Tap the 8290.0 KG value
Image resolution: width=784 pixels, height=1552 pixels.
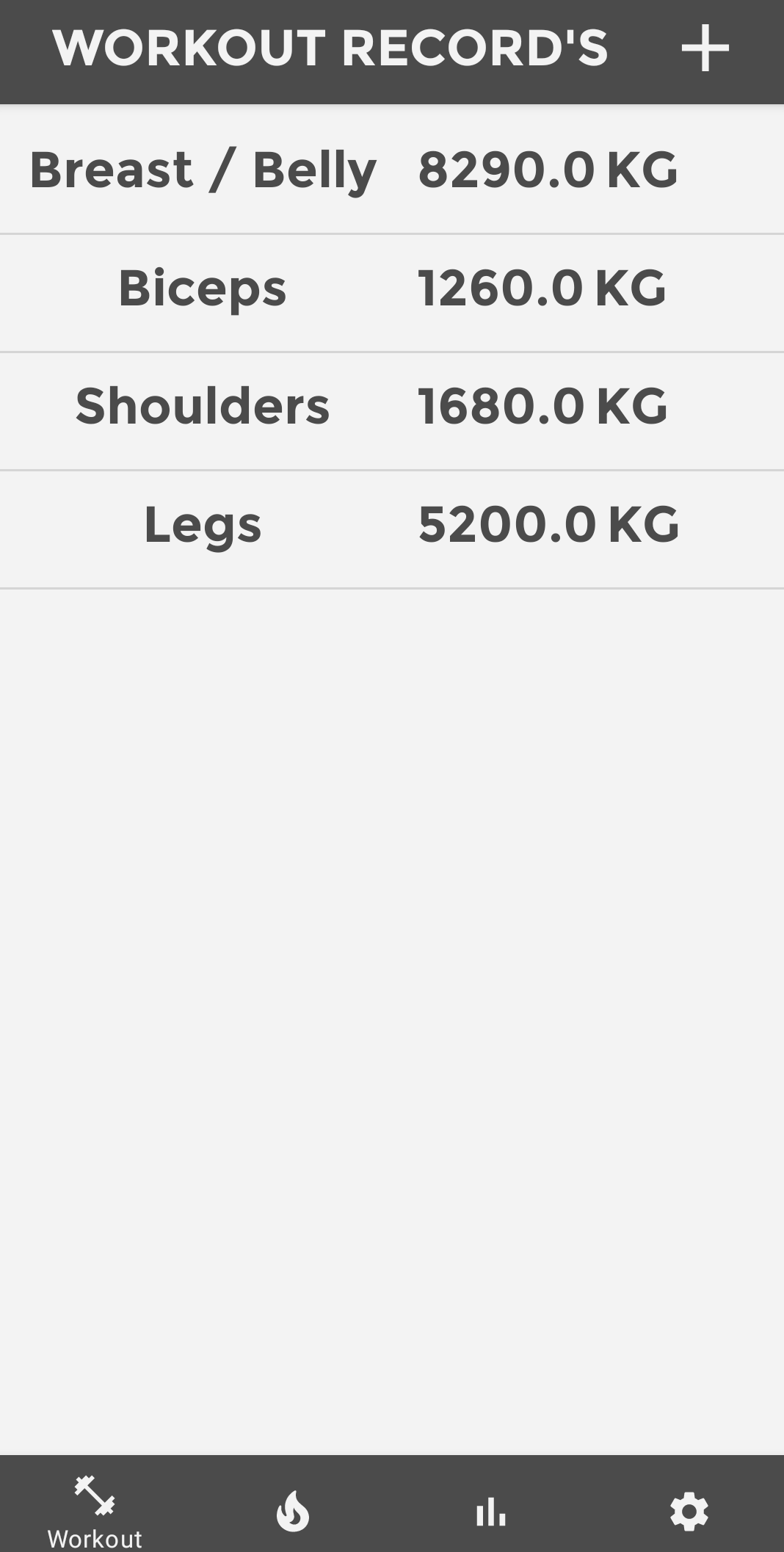548,169
